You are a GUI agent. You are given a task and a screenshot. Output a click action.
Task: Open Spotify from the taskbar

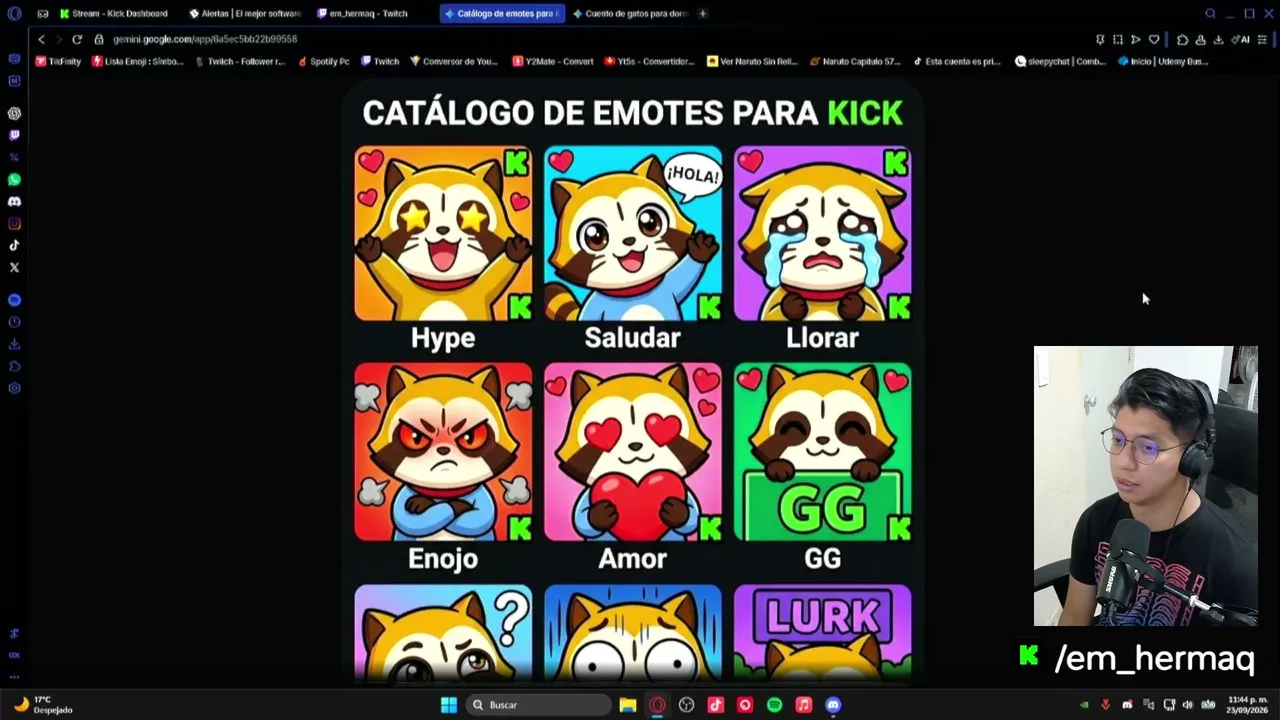click(774, 705)
